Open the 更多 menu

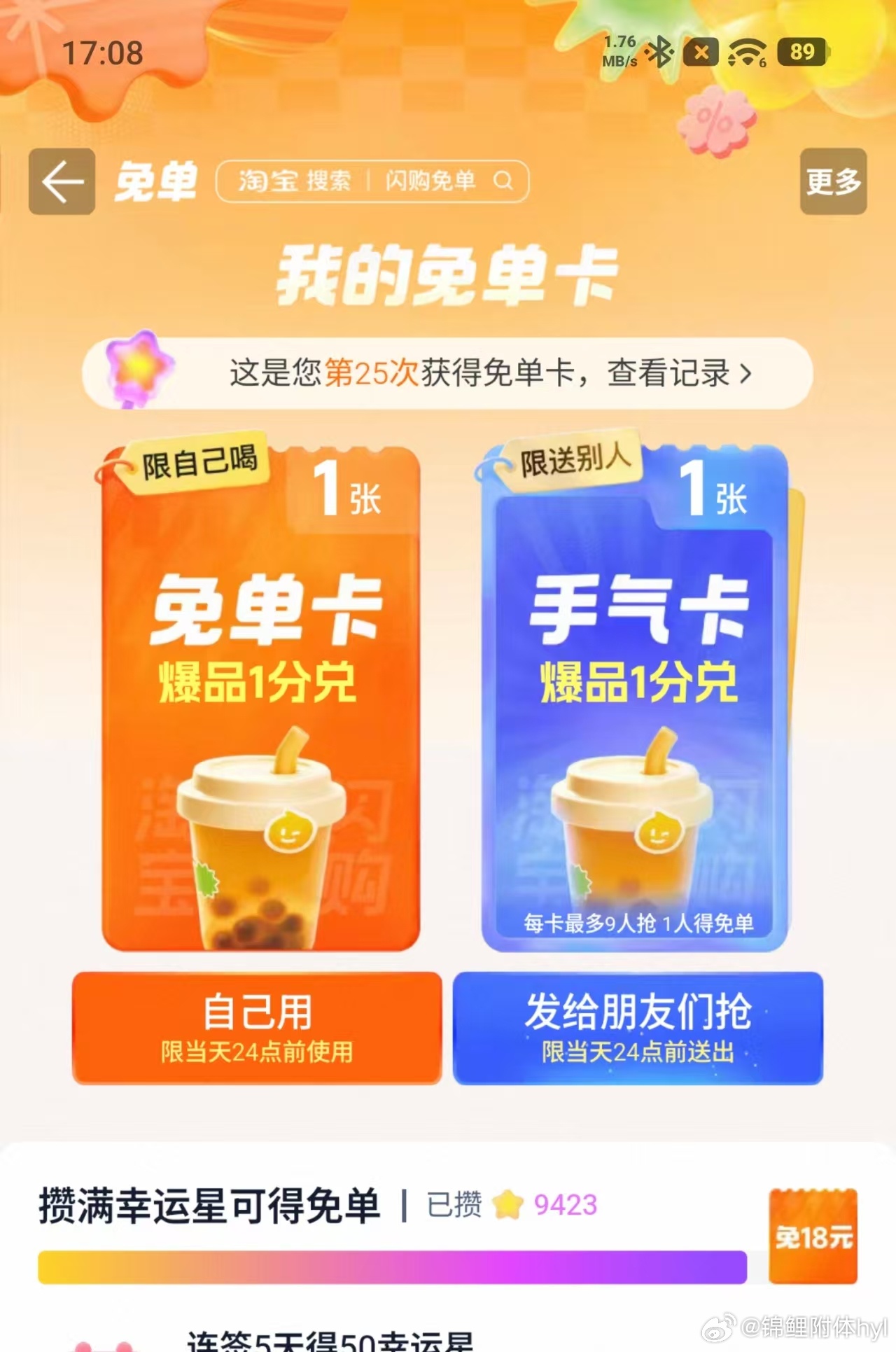[x=833, y=181]
